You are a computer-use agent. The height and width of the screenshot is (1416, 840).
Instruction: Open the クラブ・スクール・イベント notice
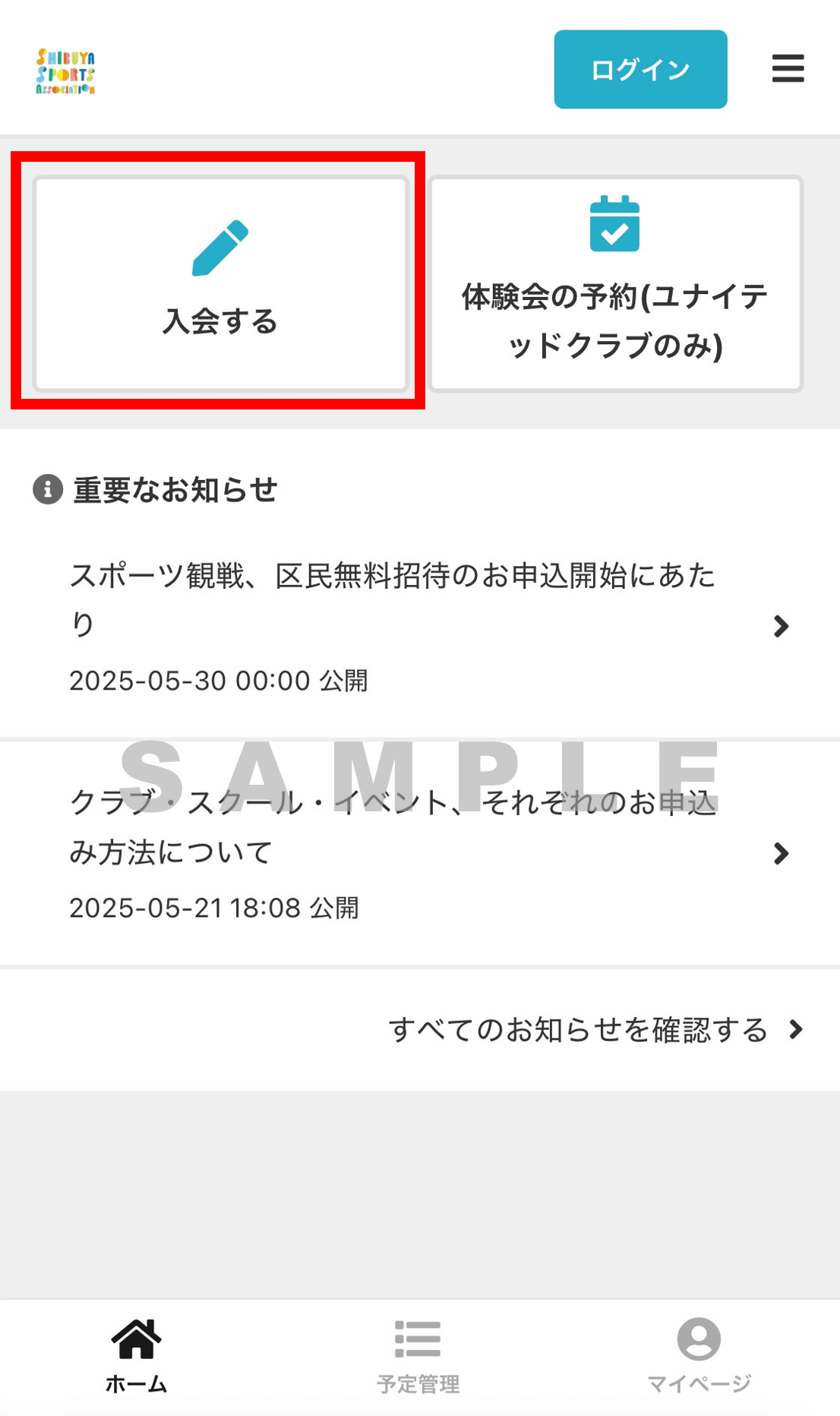pos(420,854)
